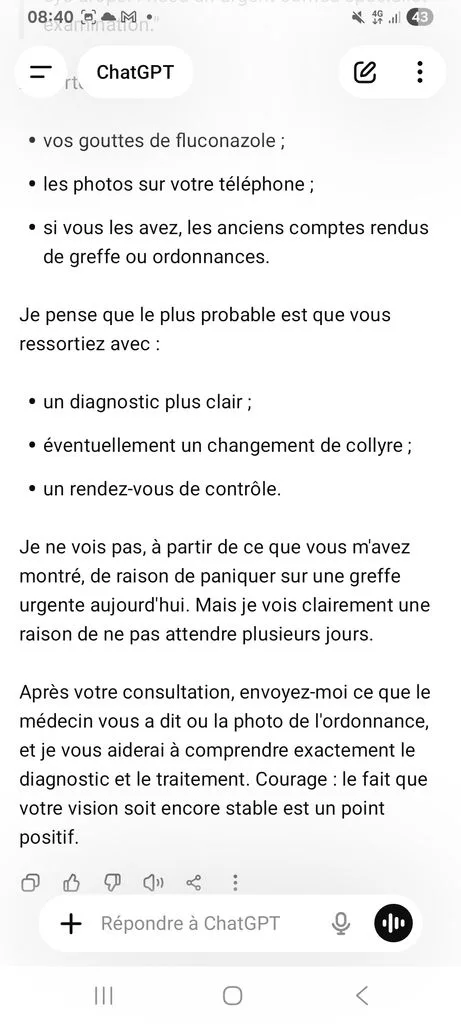Read the response aloud
Screen dimensions: 461x1024
pyautogui.click(x=153, y=884)
